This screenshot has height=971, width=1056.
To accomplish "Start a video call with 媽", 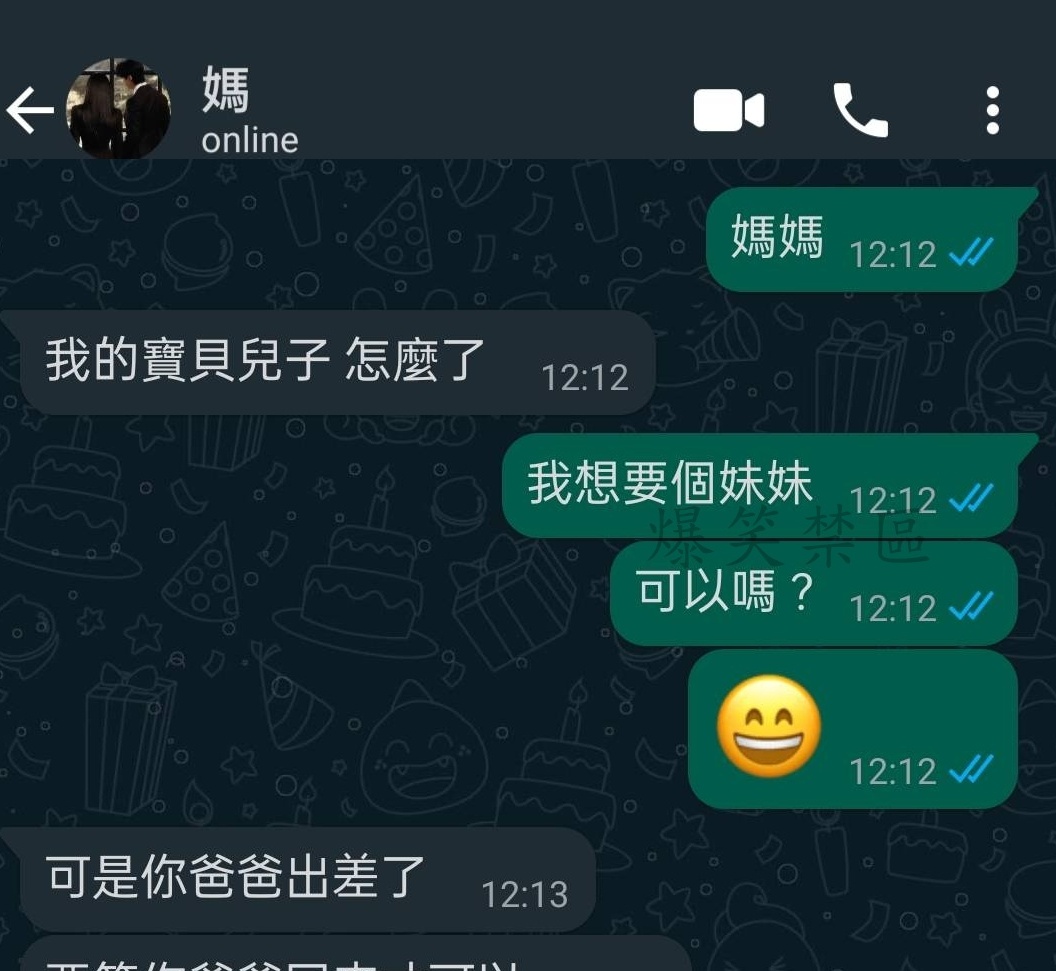I will (x=728, y=110).
